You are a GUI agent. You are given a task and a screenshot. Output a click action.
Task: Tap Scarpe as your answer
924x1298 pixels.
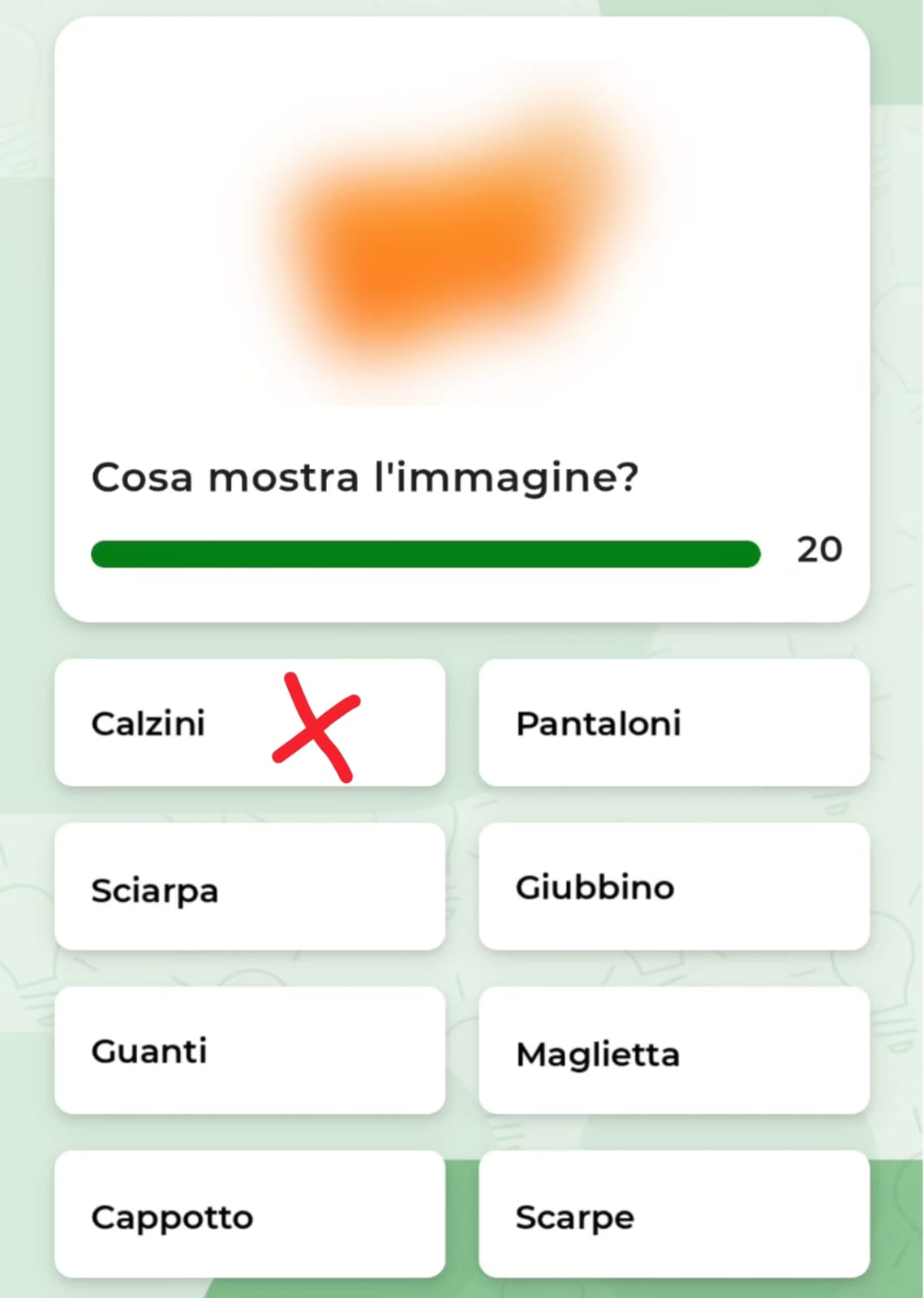pyautogui.click(x=673, y=1215)
